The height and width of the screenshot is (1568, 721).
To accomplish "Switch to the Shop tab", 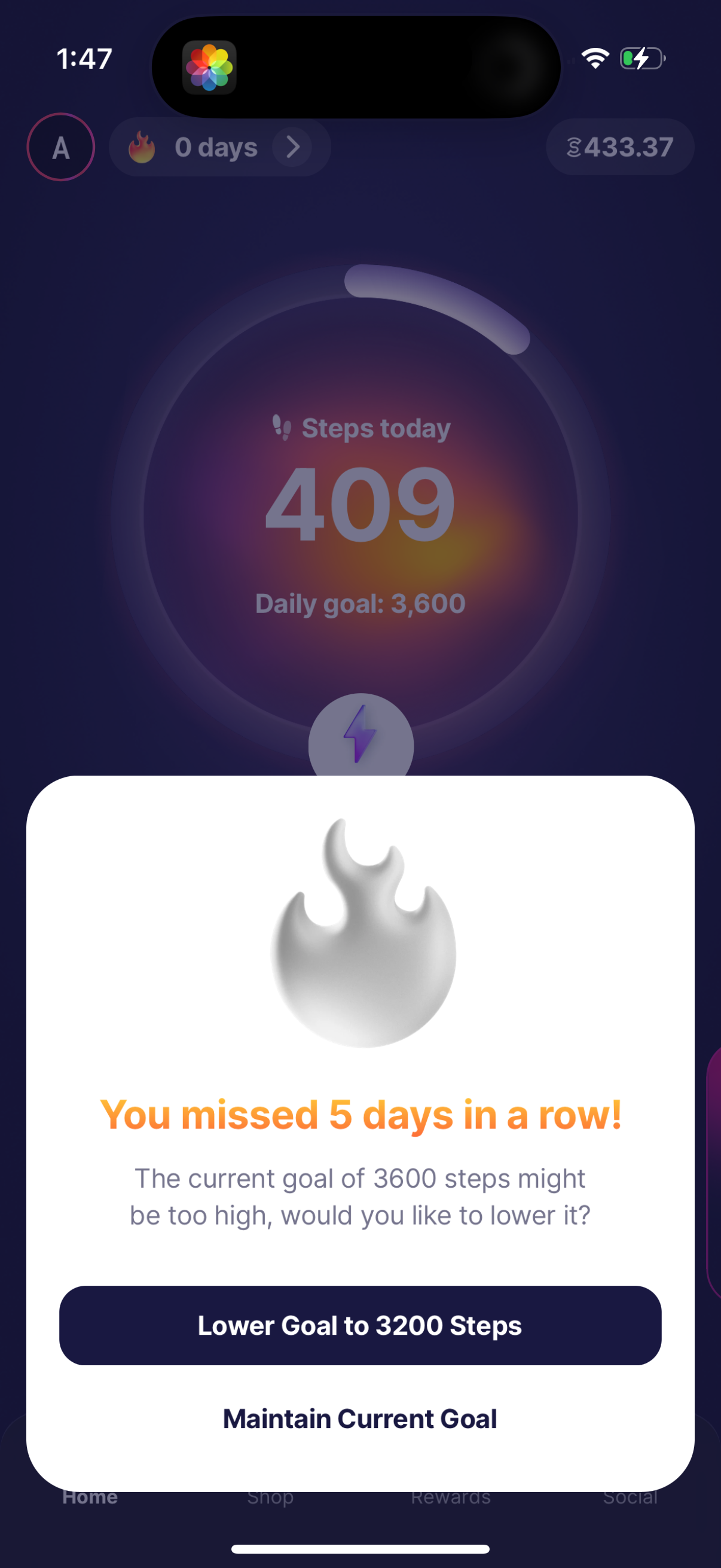I will pos(270,1497).
